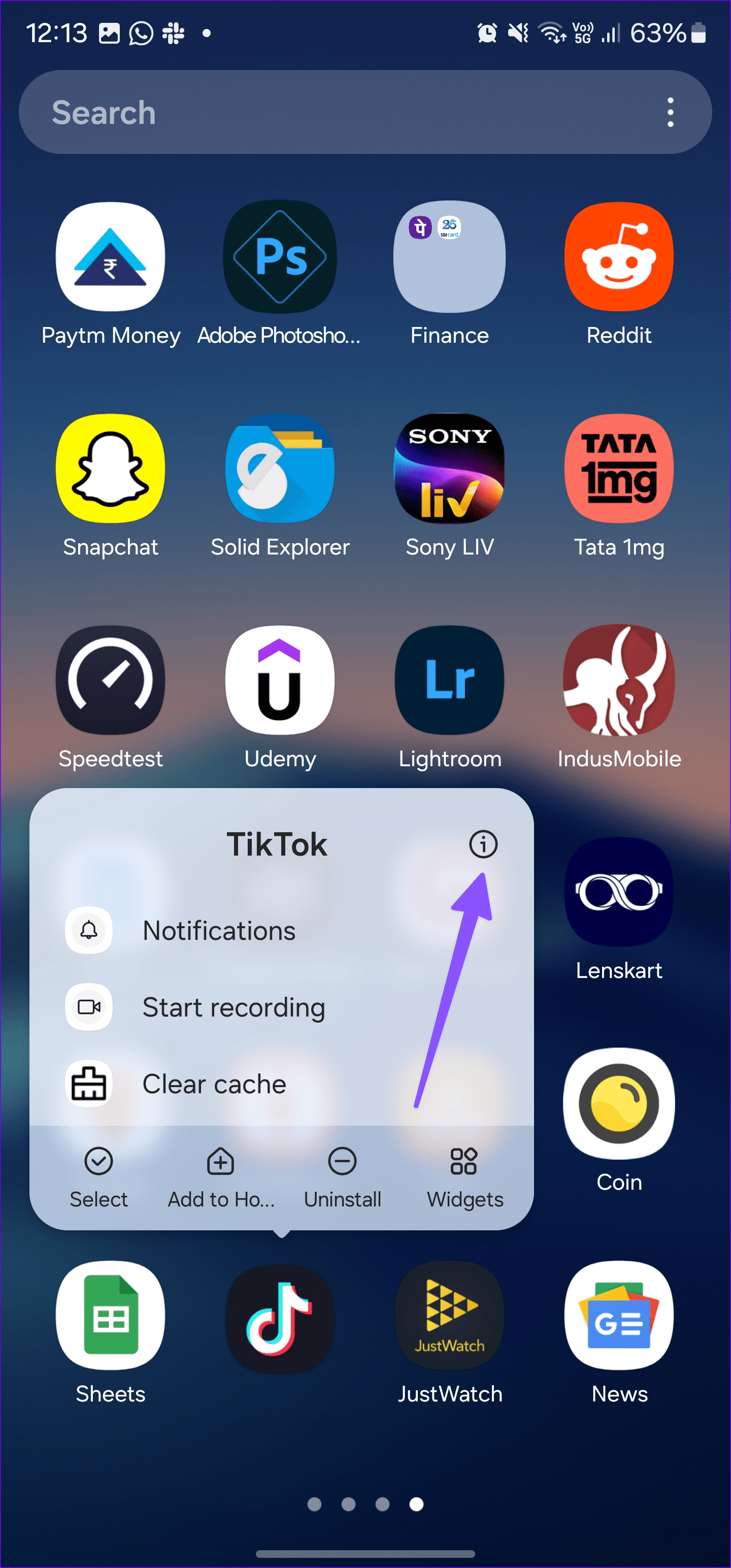Choose Start recording in TikTok menu

233,1007
